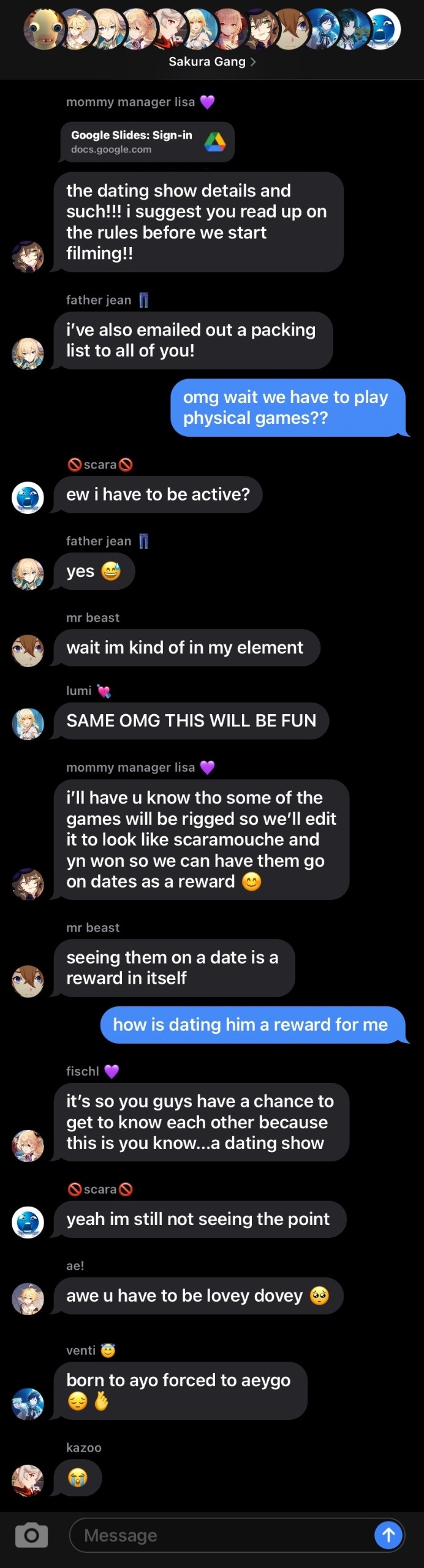424x1568 pixels.
Task: Send the message with the arrow button
Action: (388, 1535)
